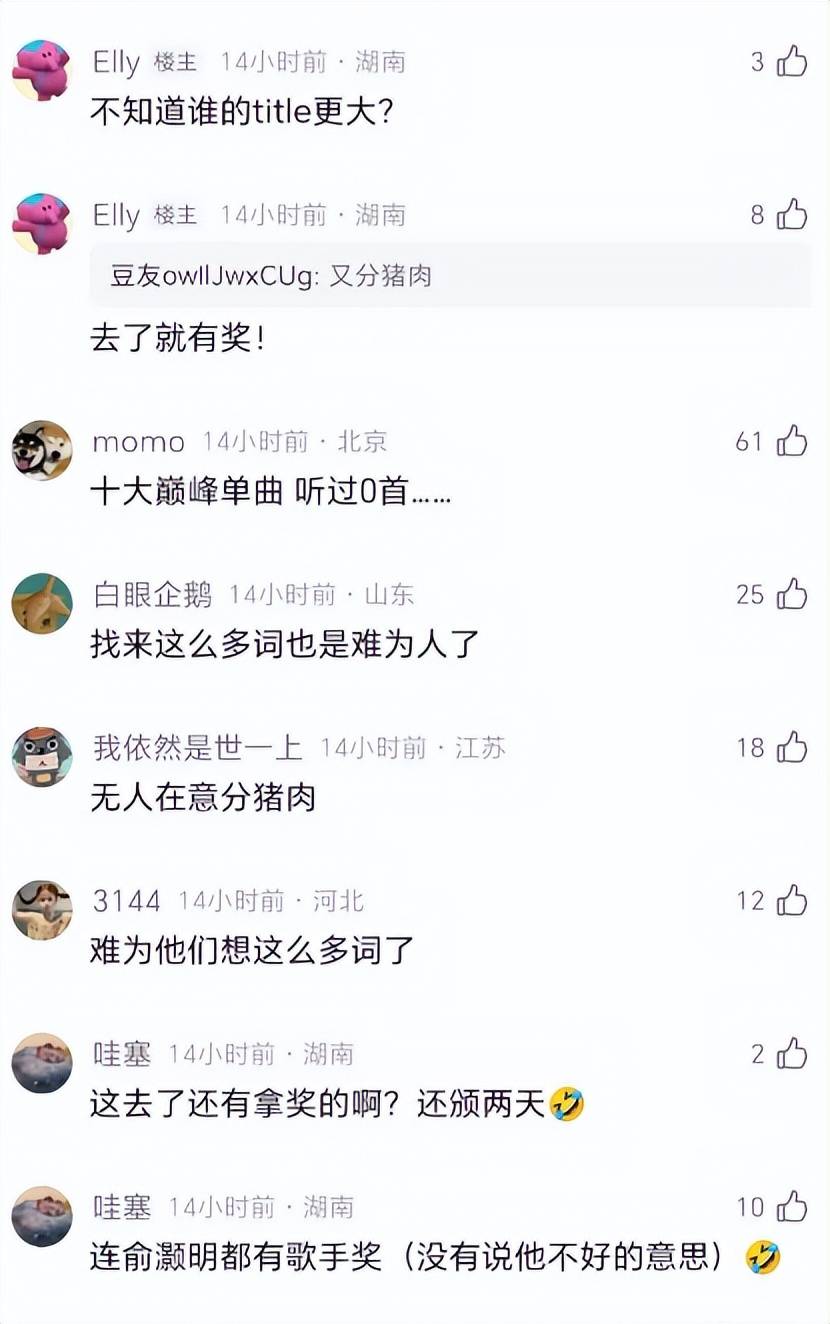Like the comment "无人在意分猪肉"
This screenshot has width=830, height=1324.
pos(792,747)
